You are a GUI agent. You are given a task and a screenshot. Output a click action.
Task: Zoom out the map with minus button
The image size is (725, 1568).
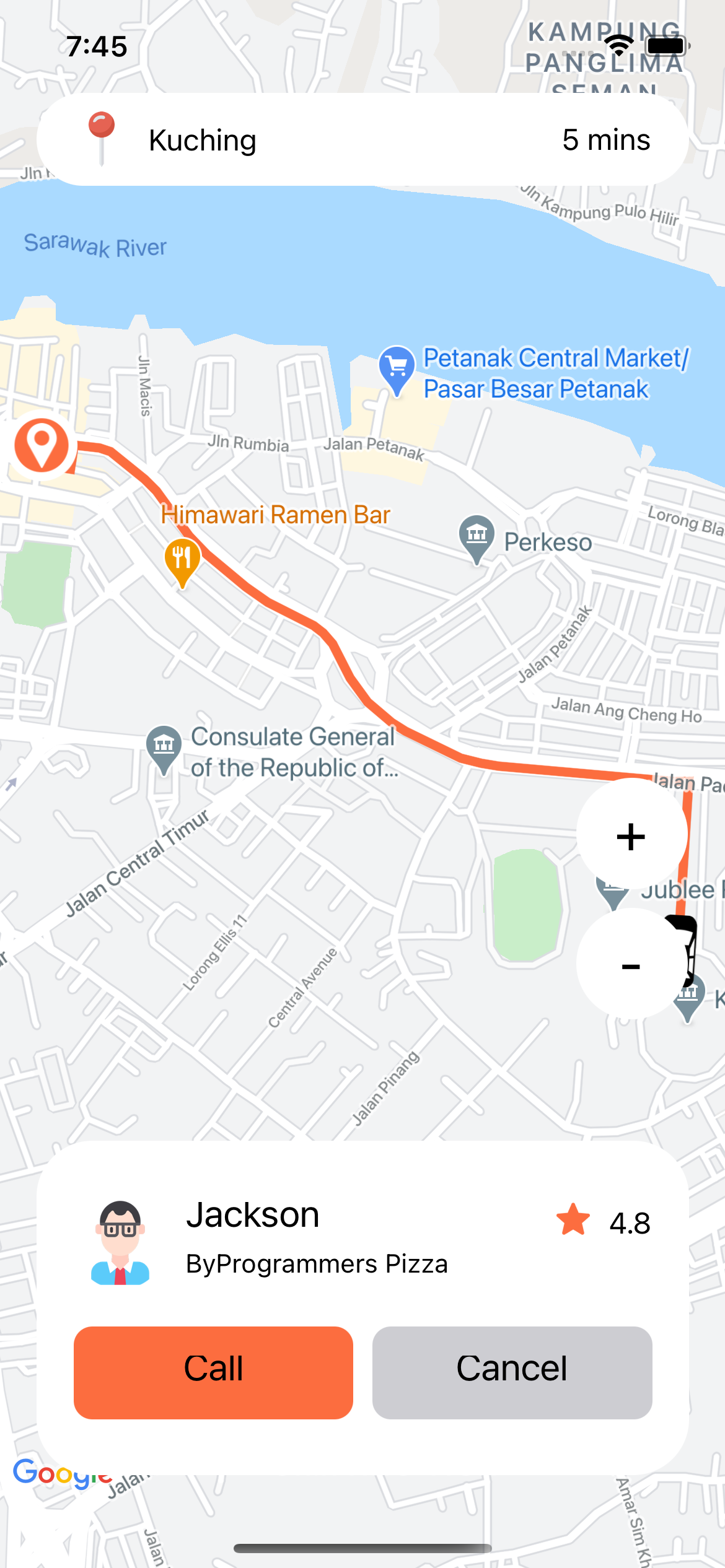pos(631,965)
